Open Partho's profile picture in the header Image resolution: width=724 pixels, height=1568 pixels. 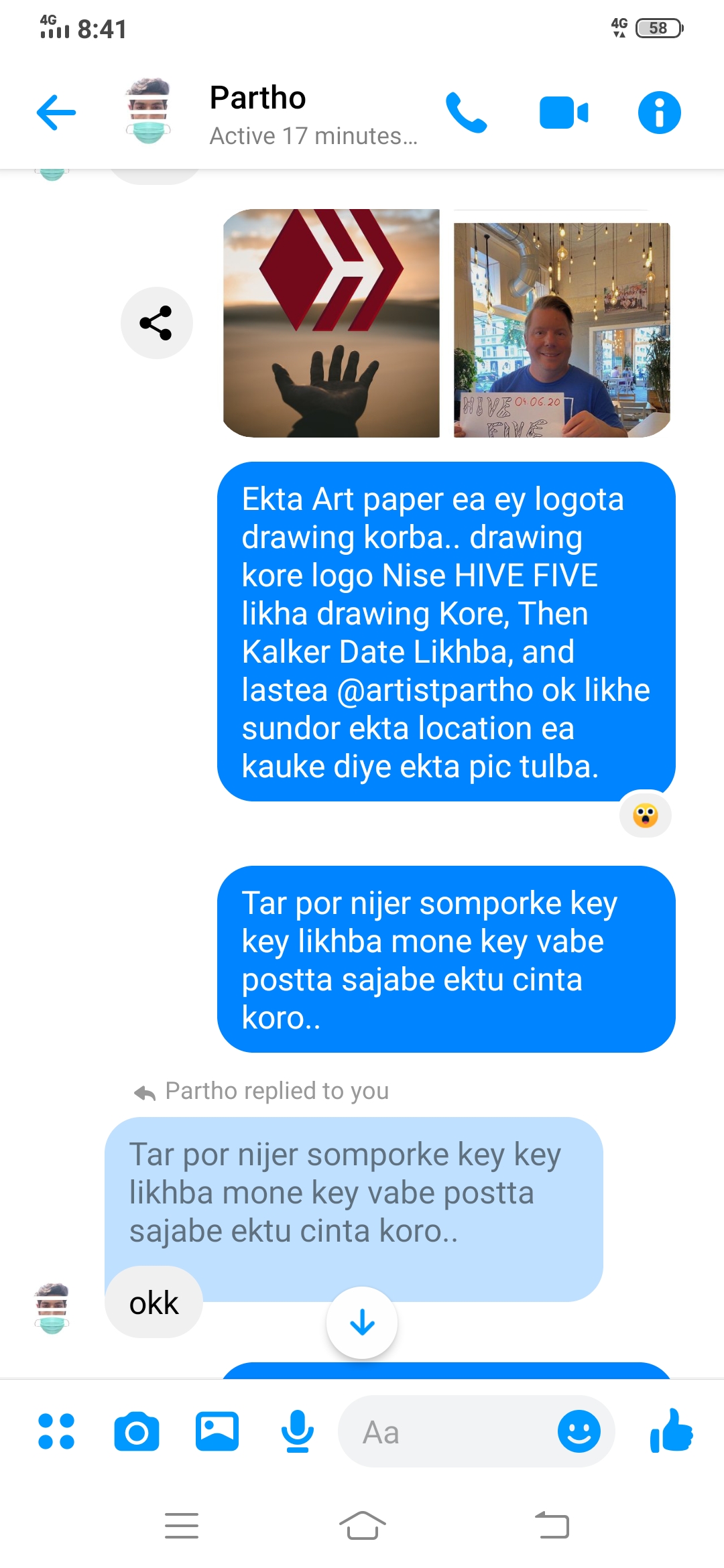[x=148, y=112]
